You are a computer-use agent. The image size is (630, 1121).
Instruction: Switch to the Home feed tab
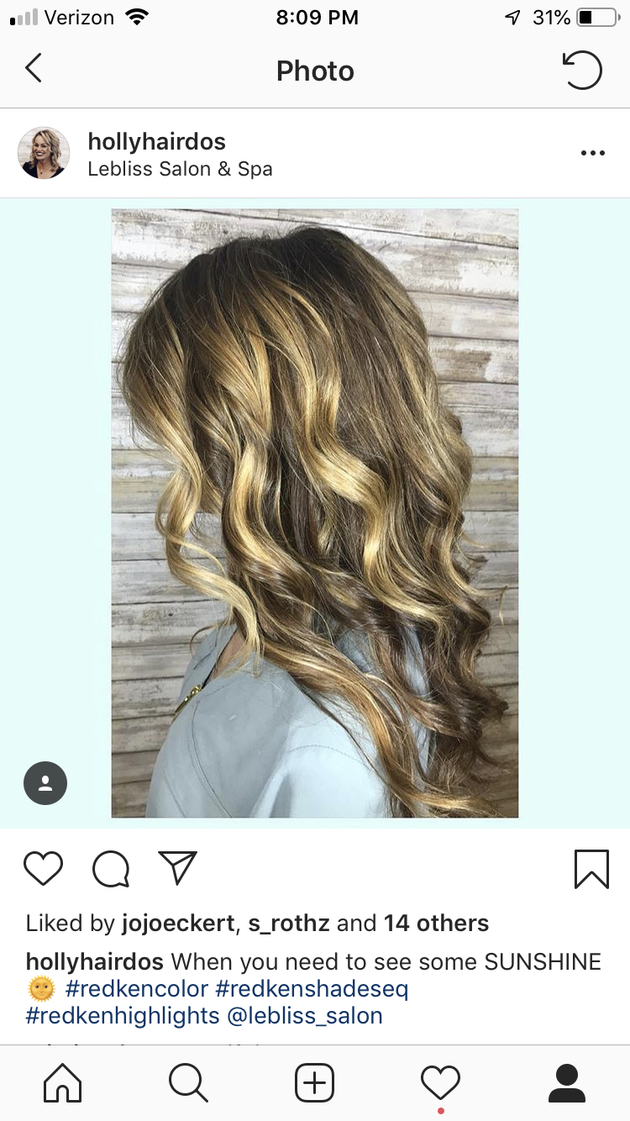click(62, 1083)
